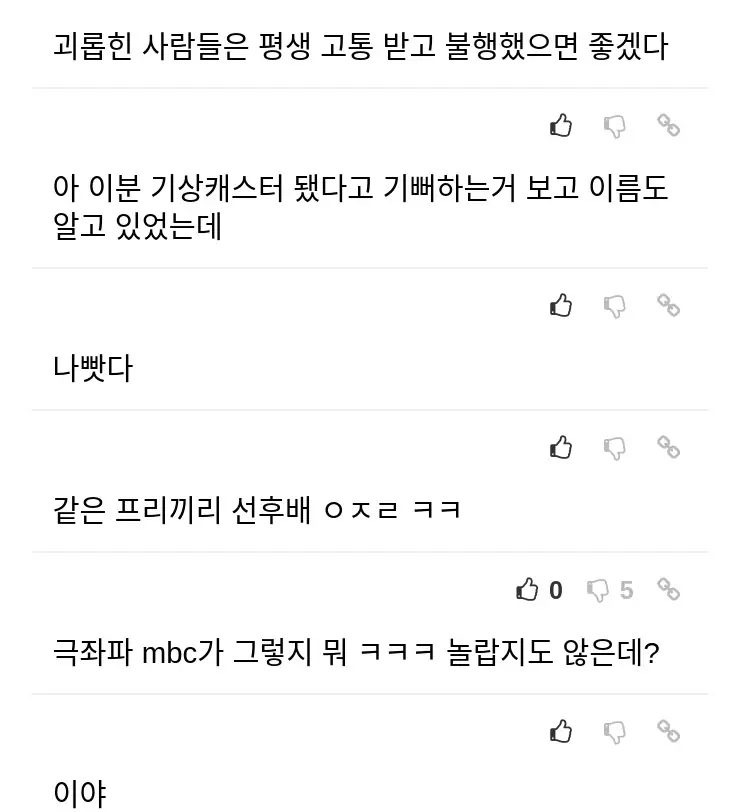This screenshot has height=812, width=740.
Task: Copy link of the comment starting '이야'
Action: pos(668,730)
